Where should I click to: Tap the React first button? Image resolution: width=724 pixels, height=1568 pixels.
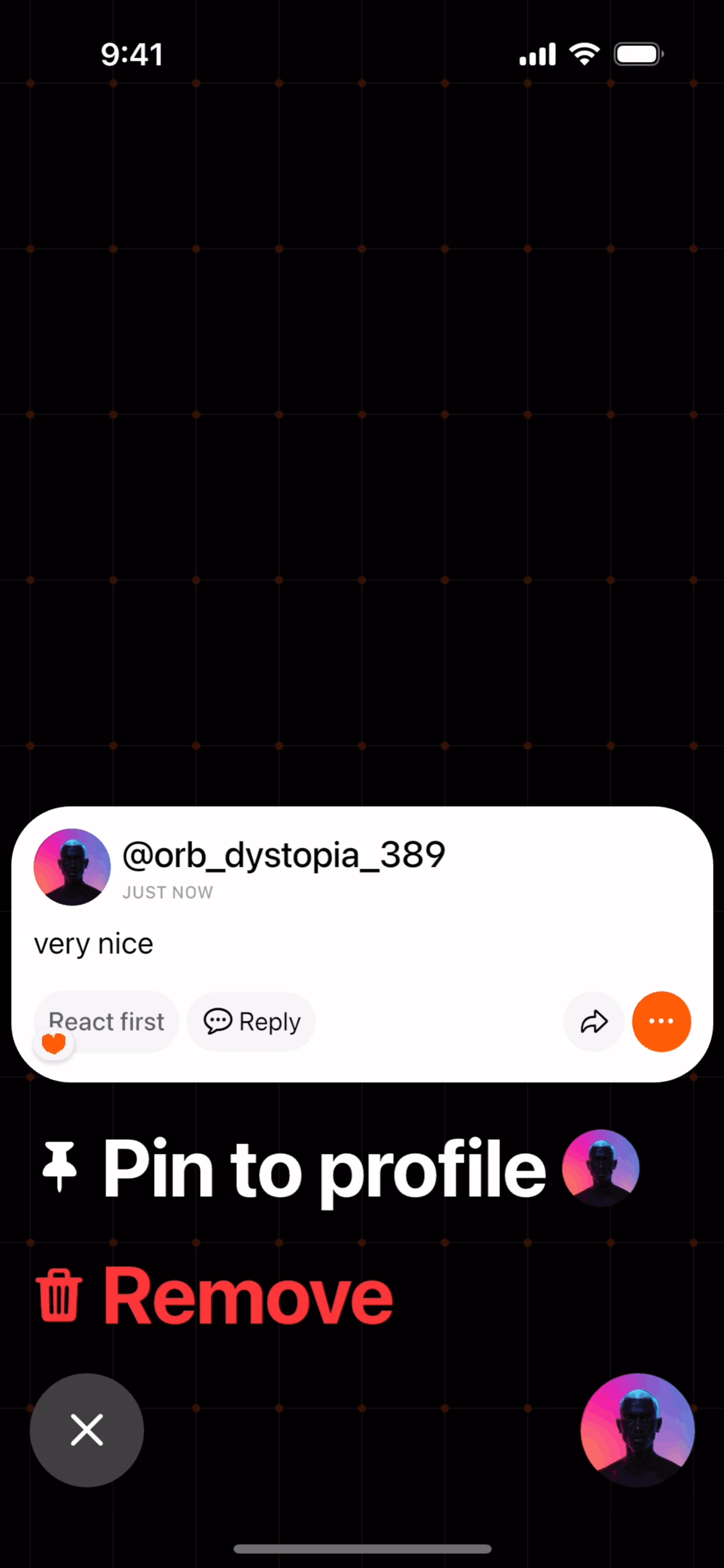106,1021
